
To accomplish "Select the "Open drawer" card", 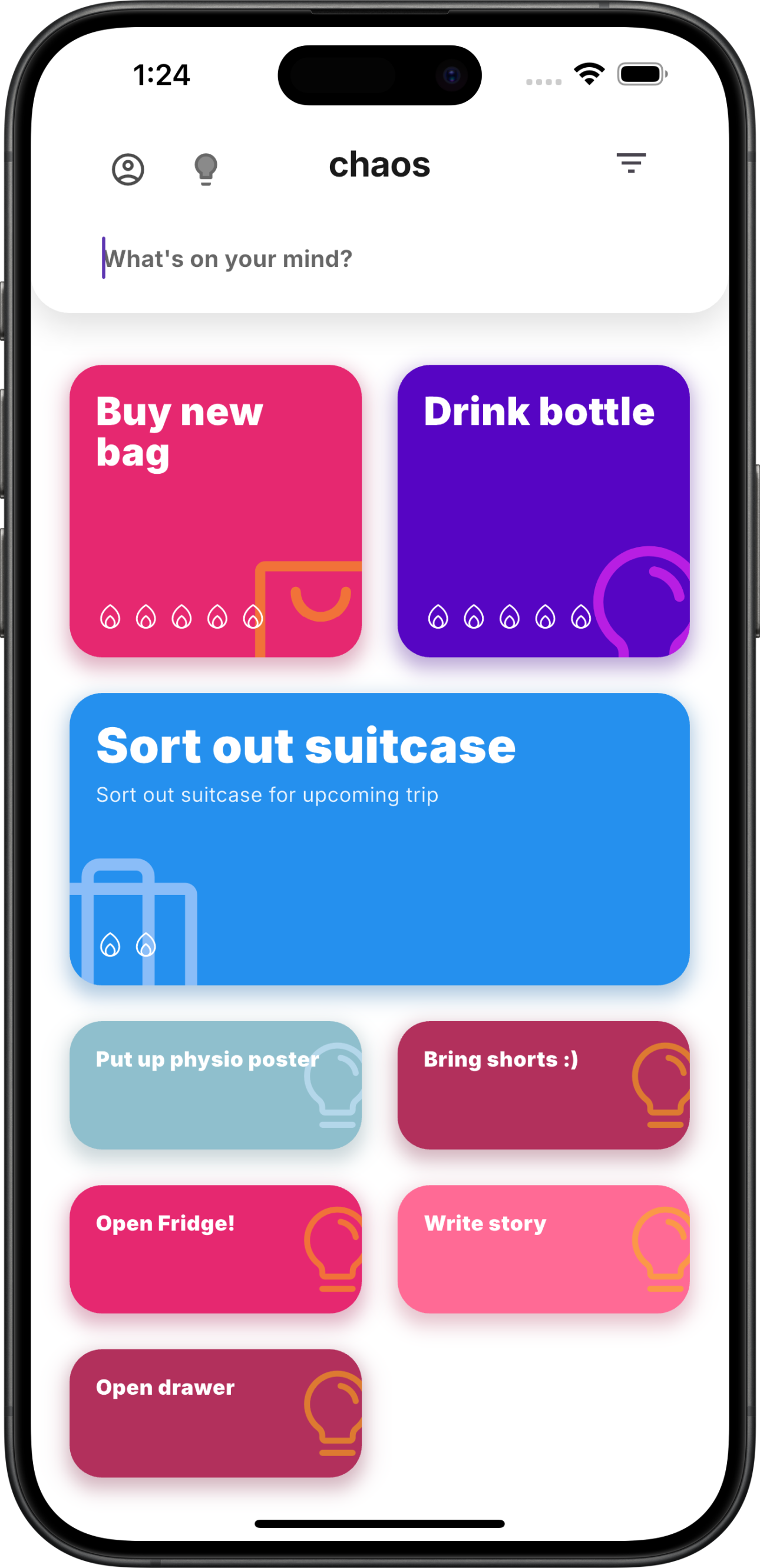I will point(216,1413).
